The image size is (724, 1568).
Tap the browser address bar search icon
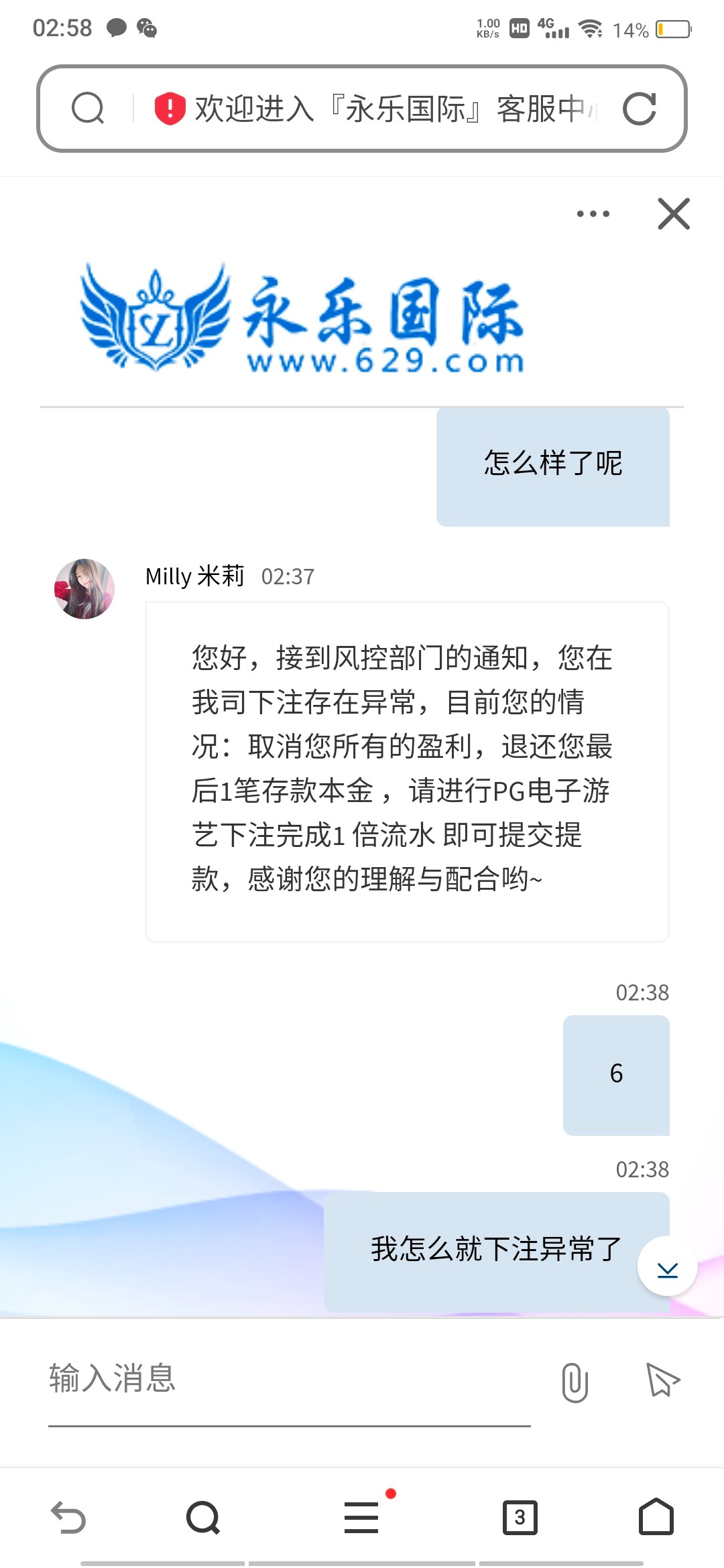(88, 109)
